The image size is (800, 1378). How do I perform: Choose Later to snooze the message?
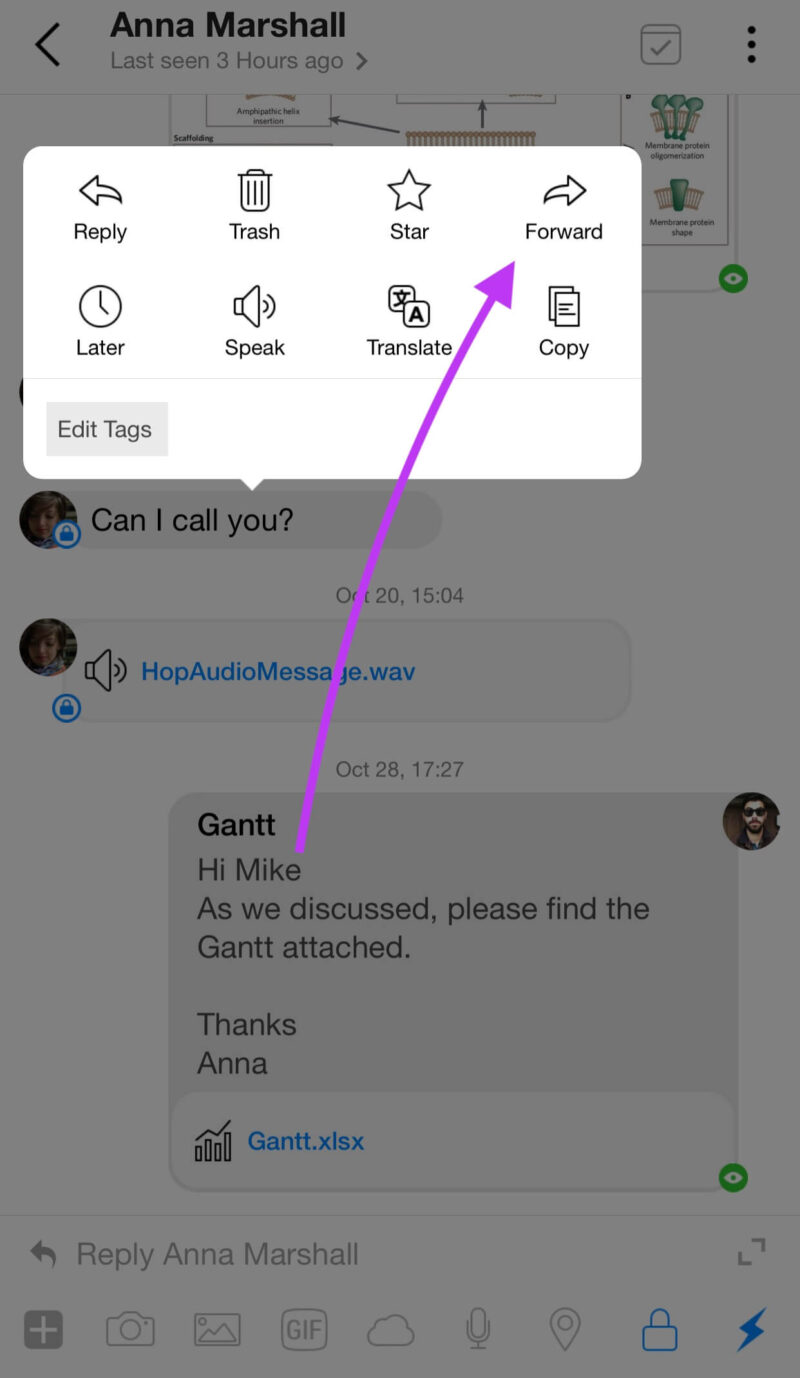click(x=100, y=322)
